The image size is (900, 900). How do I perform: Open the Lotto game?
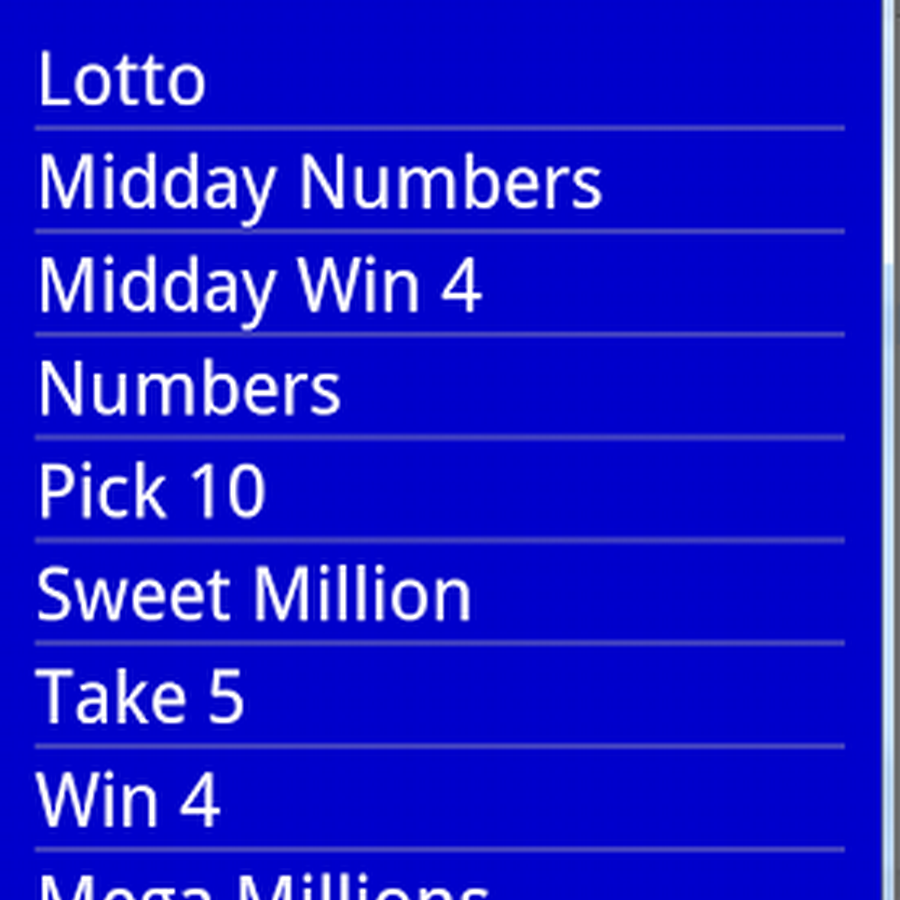122,80
